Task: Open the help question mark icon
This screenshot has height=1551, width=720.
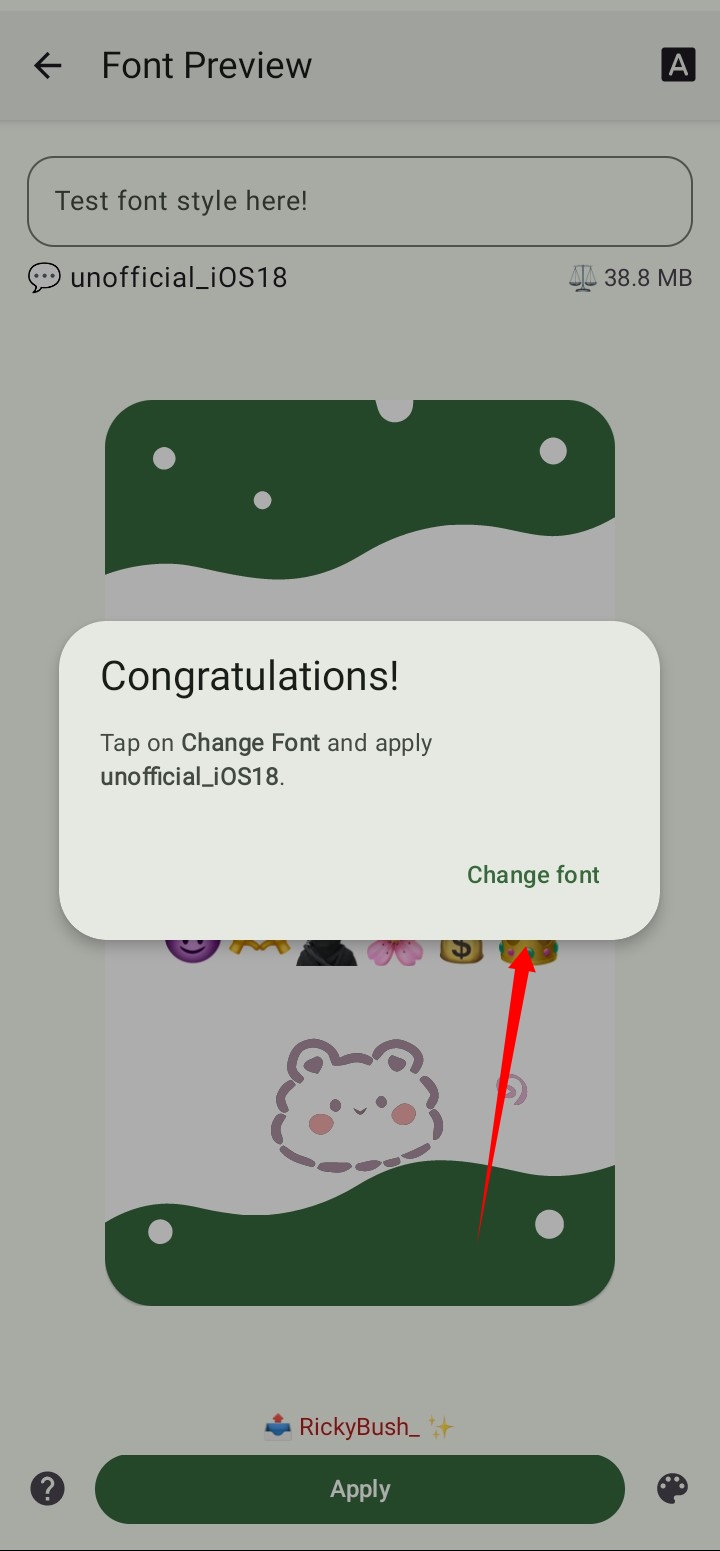Action: point(47,1489)
